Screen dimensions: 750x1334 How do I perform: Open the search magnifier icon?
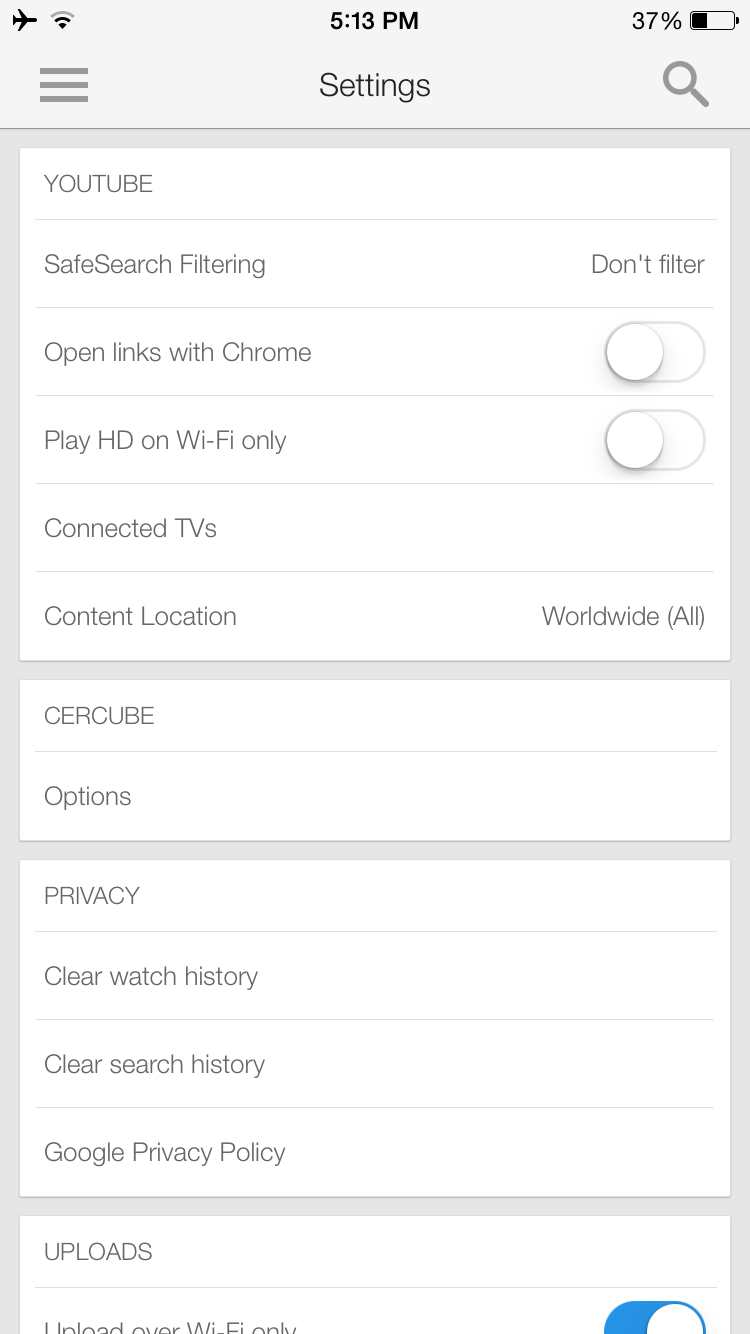click(686, 85)
